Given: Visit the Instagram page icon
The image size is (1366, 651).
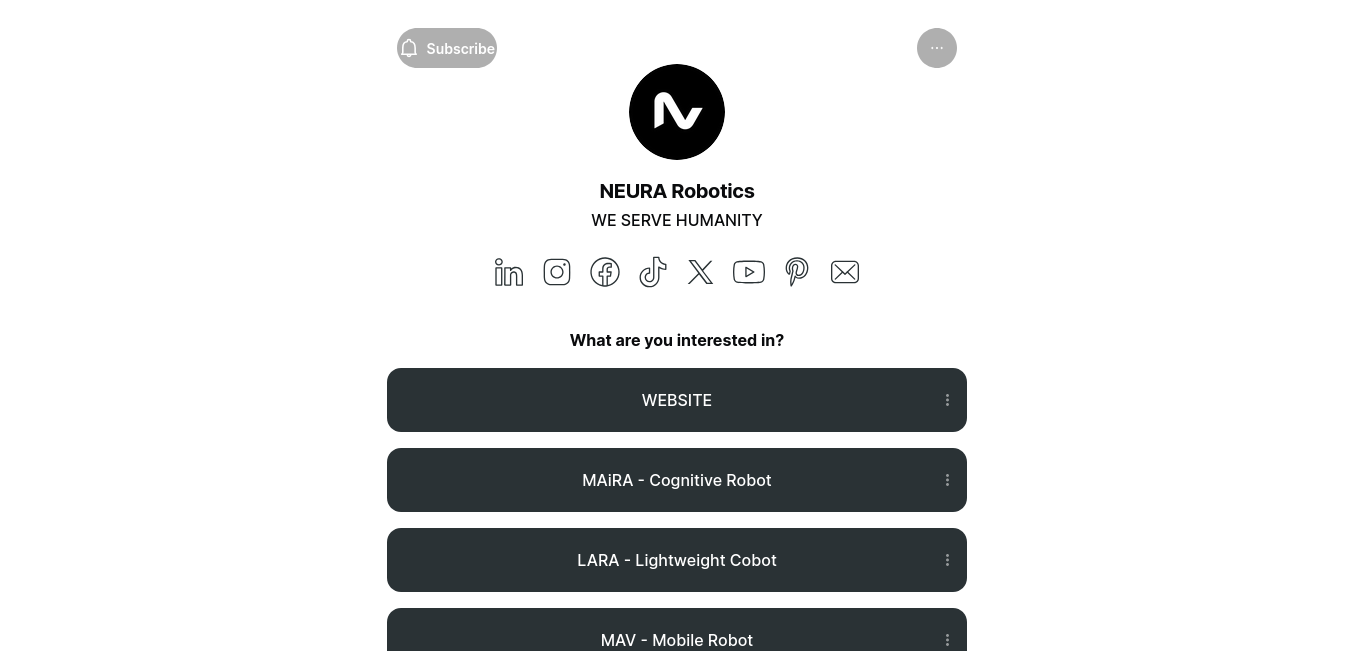Looking at the screenshot, I should pos(557,272).
